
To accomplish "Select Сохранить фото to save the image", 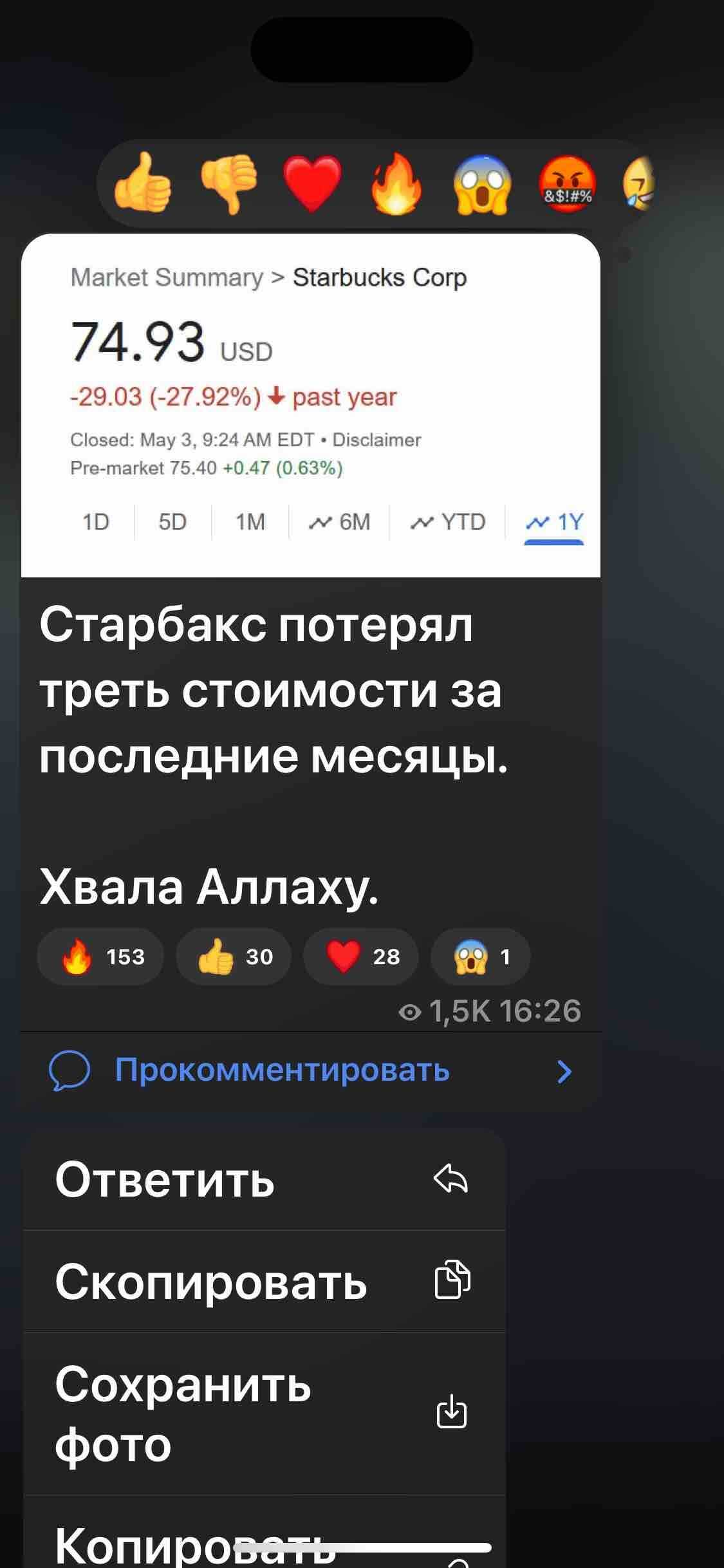I will (x=264, y=1414).
